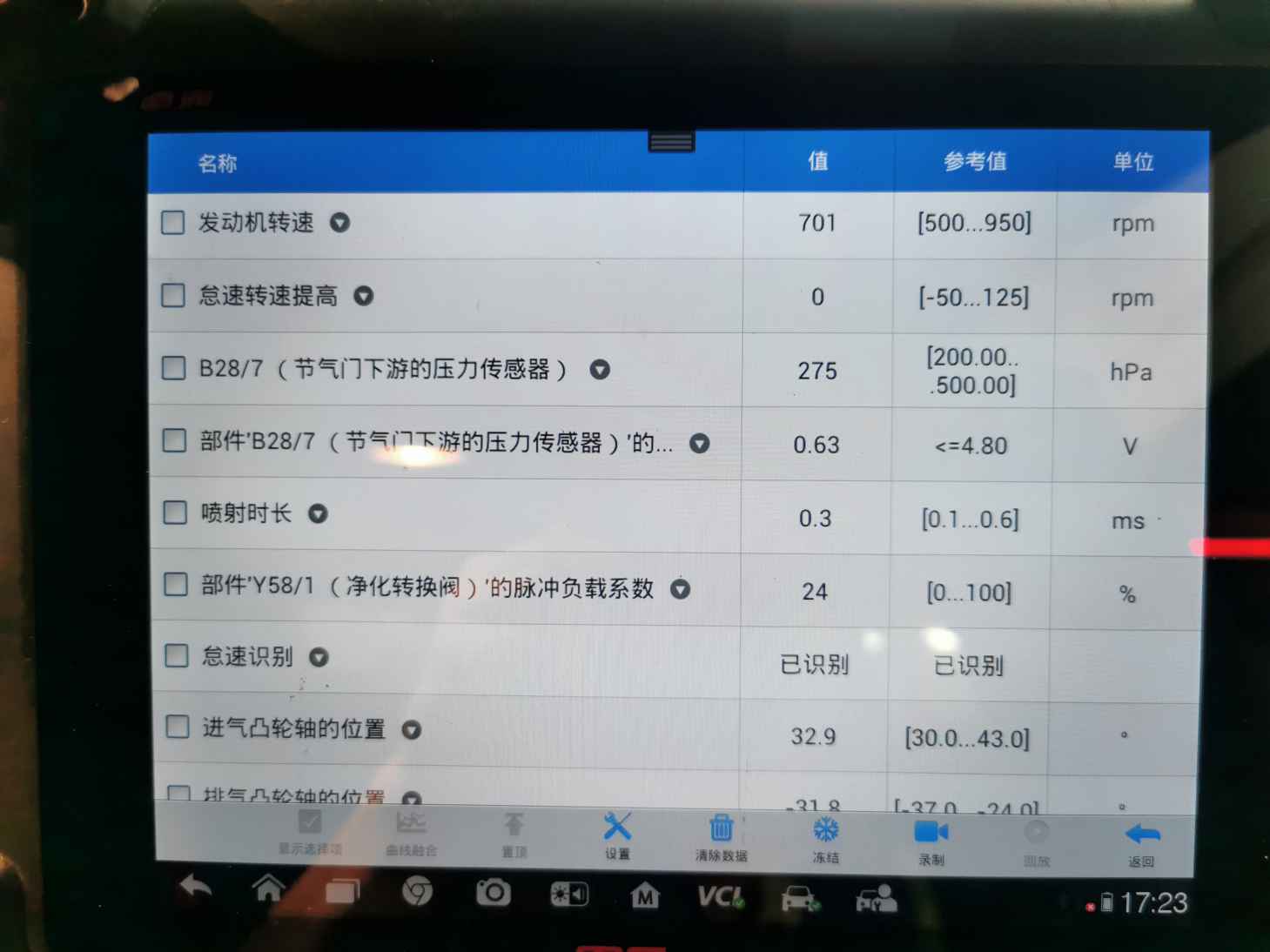Open the dropdown beside 怠速识别
The height and width of the screenshot is (952, 1270).
pyautogui.click(x=319, y=657)
